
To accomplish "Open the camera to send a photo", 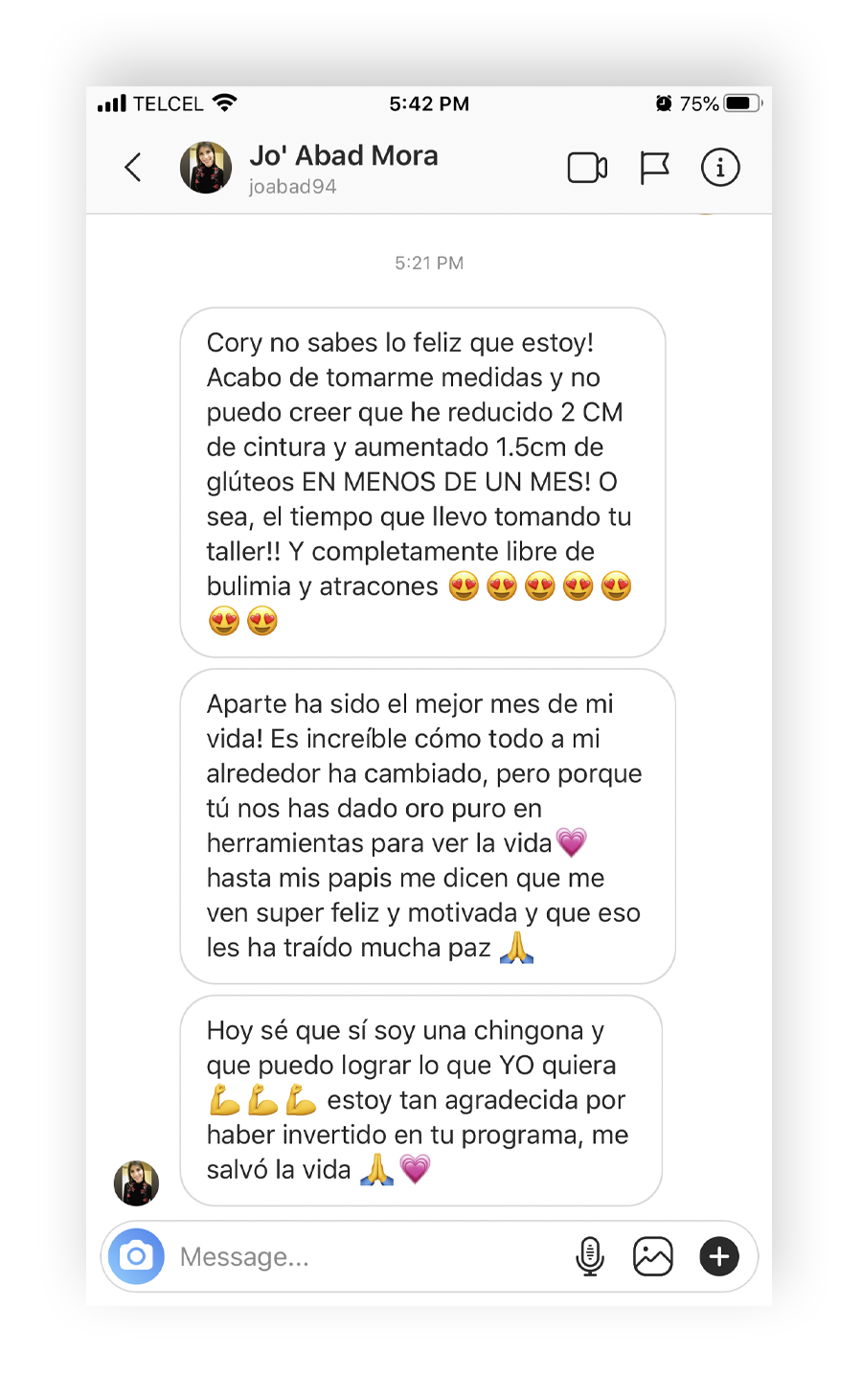I will pyautogui.click(x=136, y=1255).
